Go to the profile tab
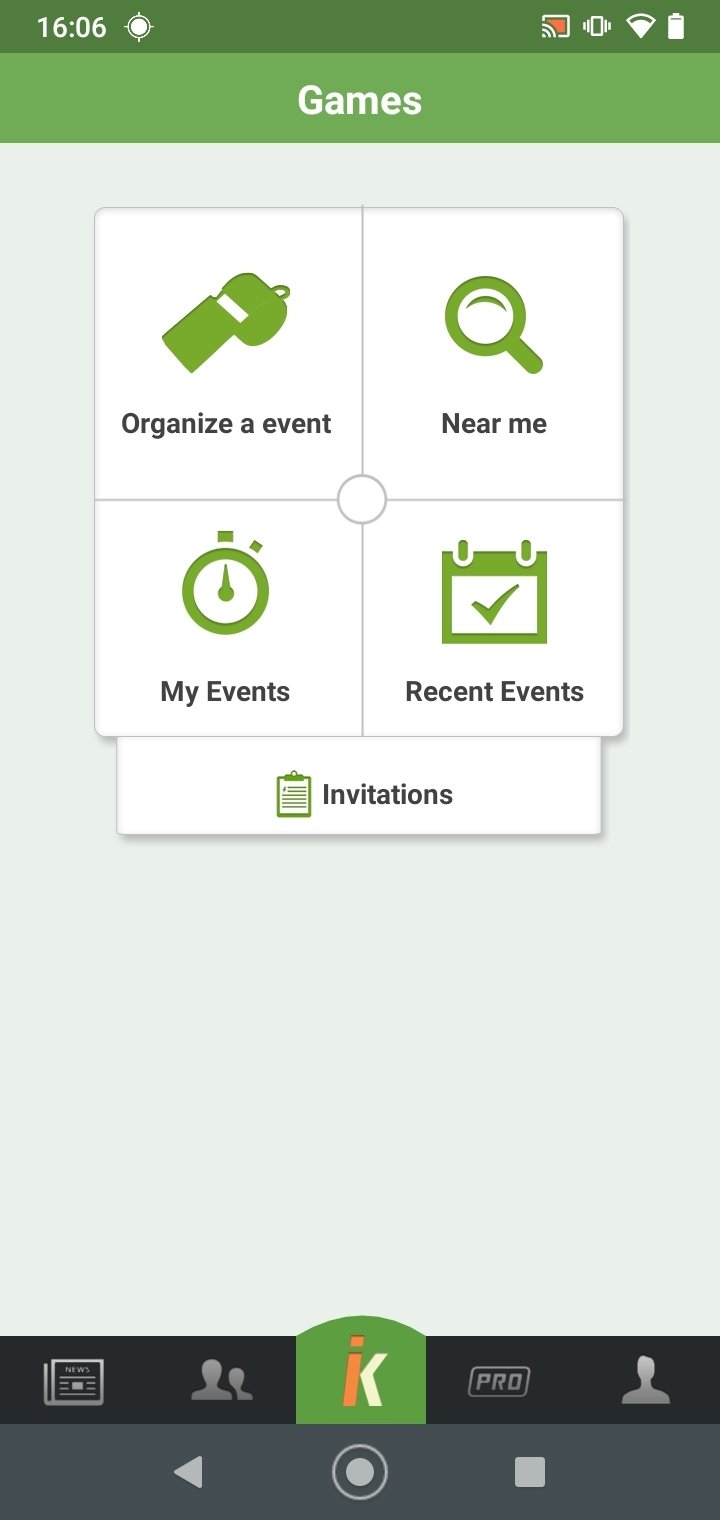720x1520 pixels. click(646, 1382)
